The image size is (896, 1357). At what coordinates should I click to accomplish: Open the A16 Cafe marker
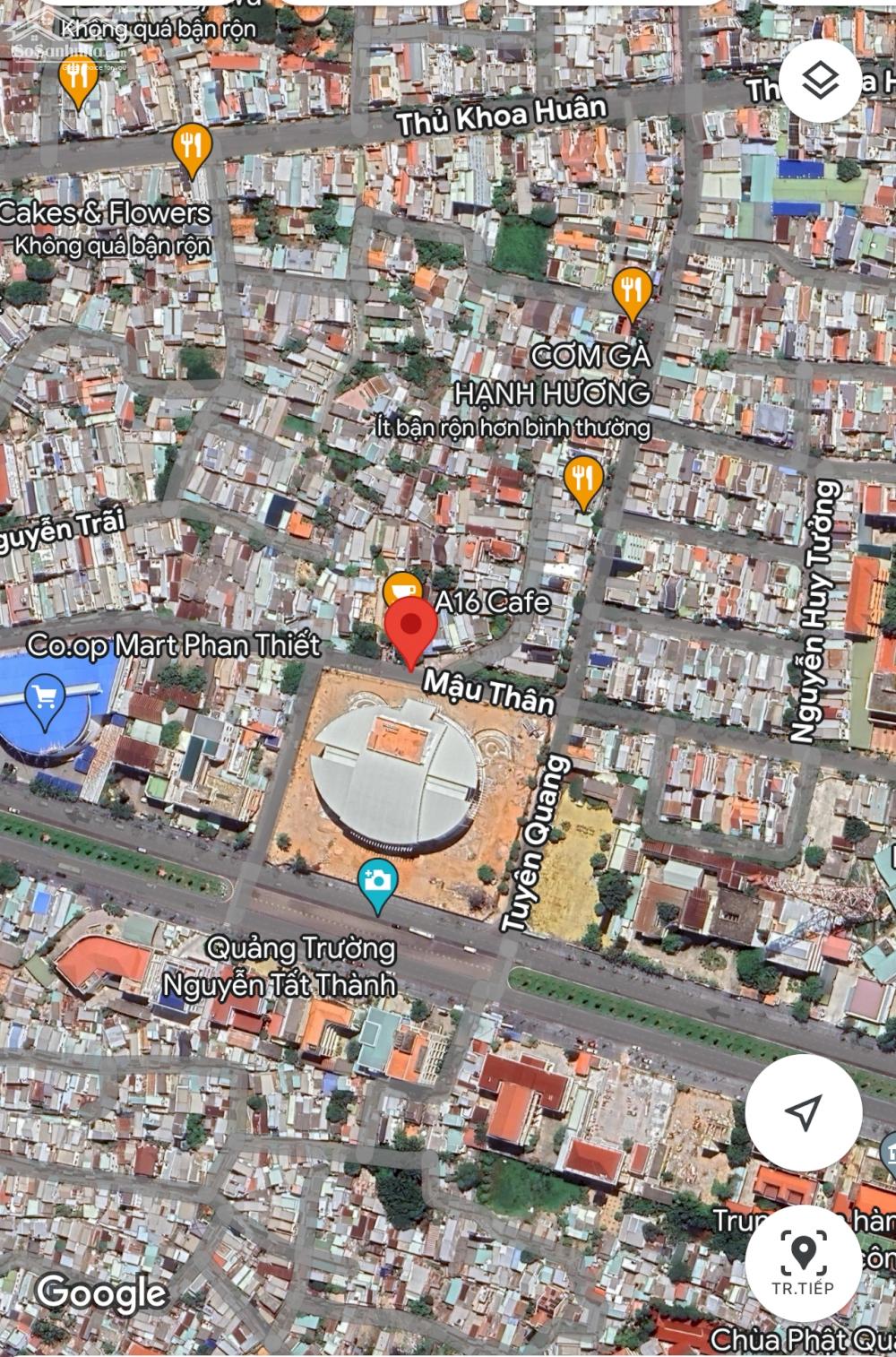coord(402,590)
